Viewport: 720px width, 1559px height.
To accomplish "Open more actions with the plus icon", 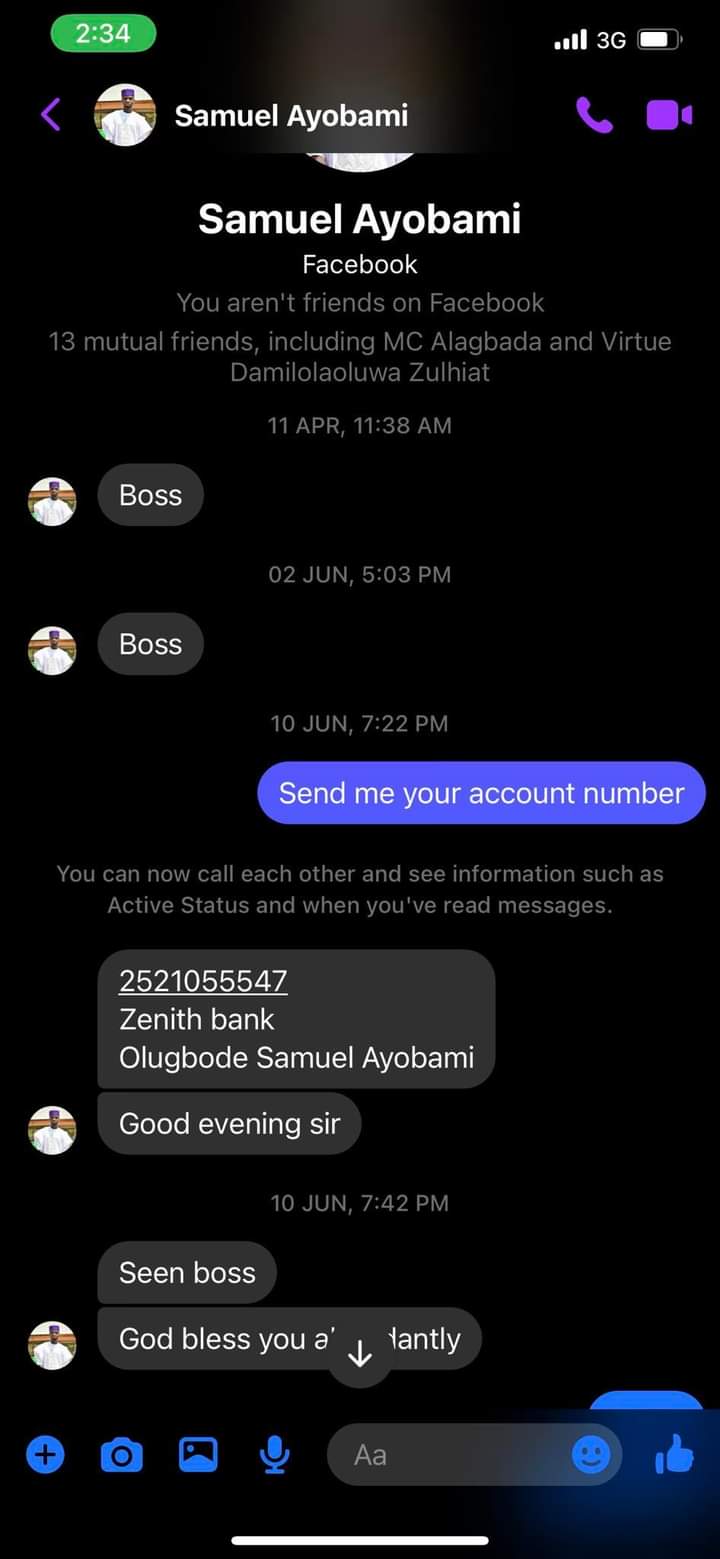I will (44, 1454).
